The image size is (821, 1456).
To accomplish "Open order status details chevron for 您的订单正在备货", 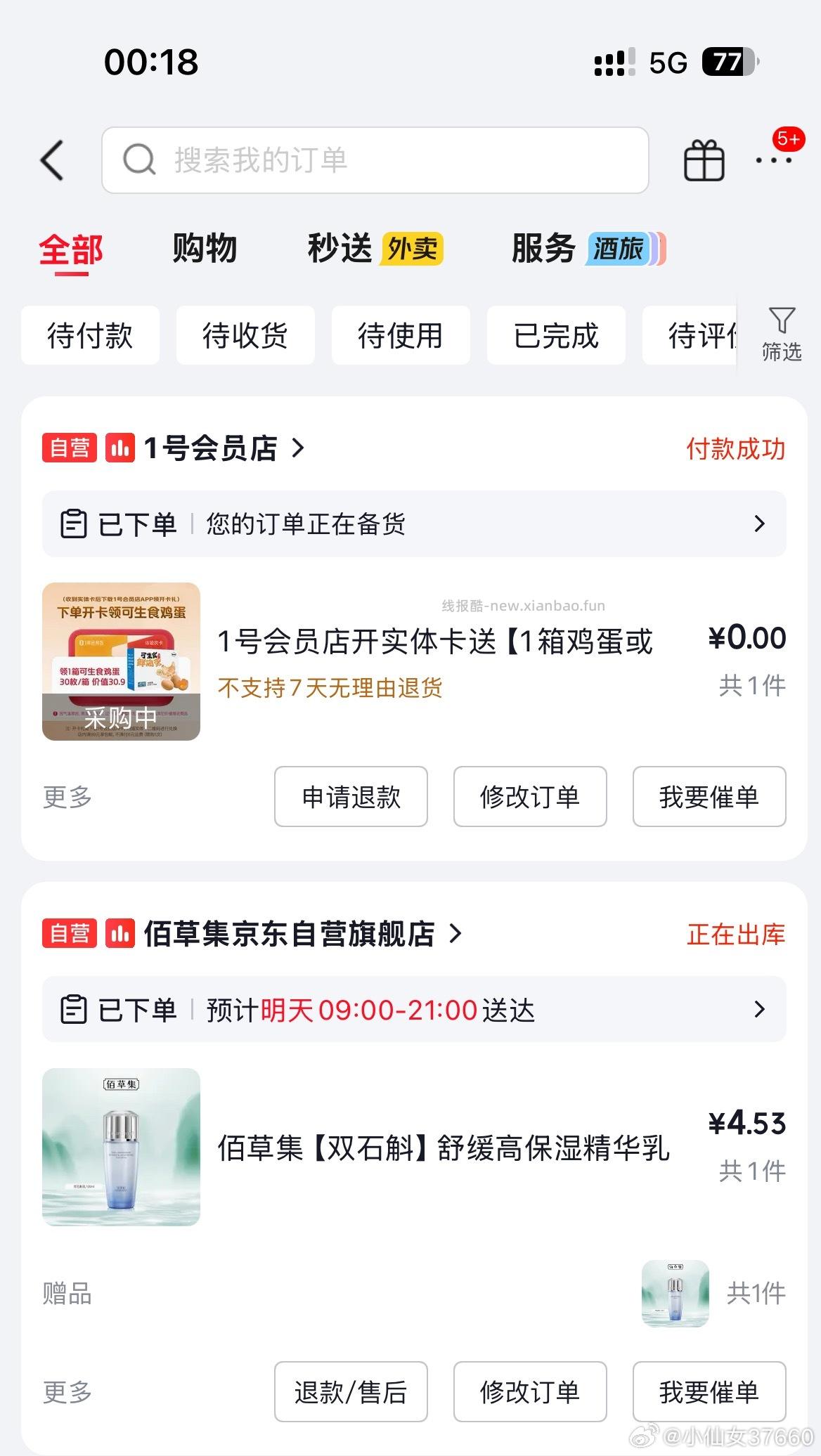I will 760,524.
